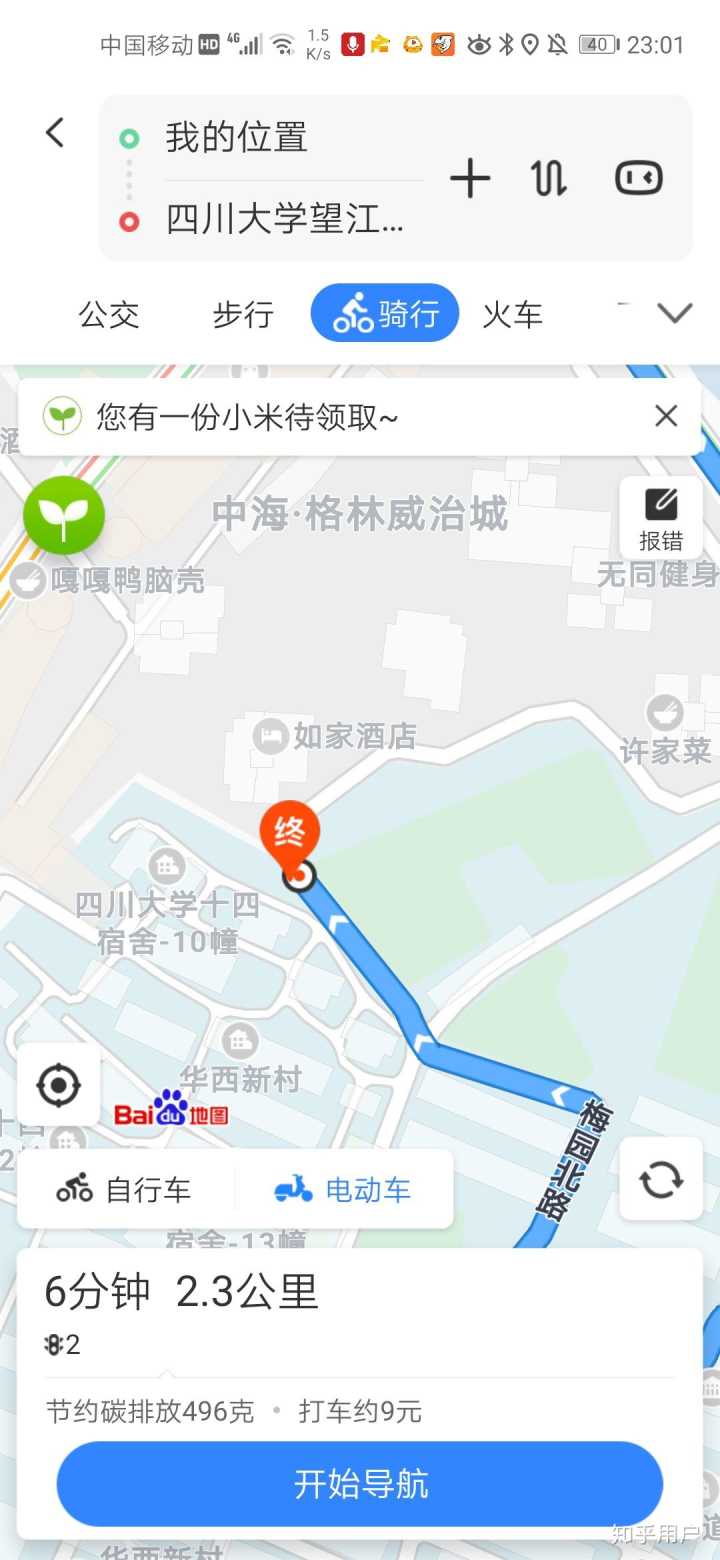The width and height of the screenshot is (720, 1560).
Task: Swap start and destination with the exchange icon
Action: pyautogui.click(x=548, y=178)
